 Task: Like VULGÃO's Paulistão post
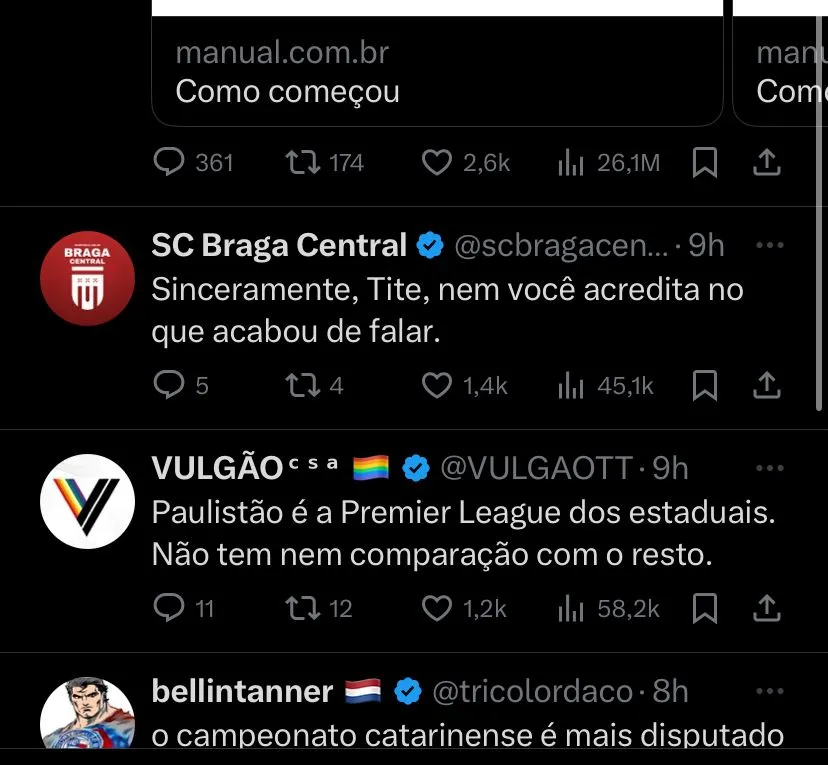pos(436,608)
